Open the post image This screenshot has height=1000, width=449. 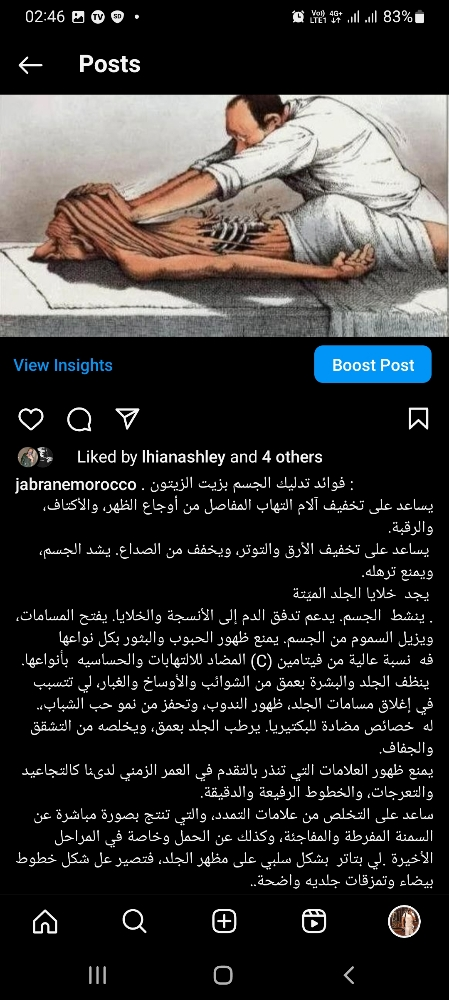point(224,216)
